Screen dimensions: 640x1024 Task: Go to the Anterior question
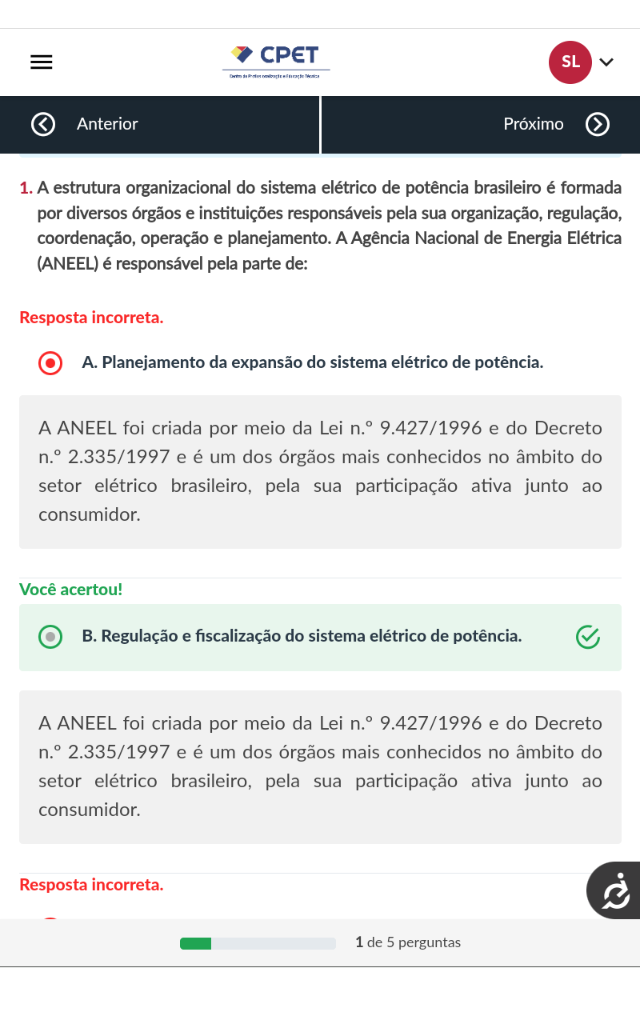click(x=85, y=124)
